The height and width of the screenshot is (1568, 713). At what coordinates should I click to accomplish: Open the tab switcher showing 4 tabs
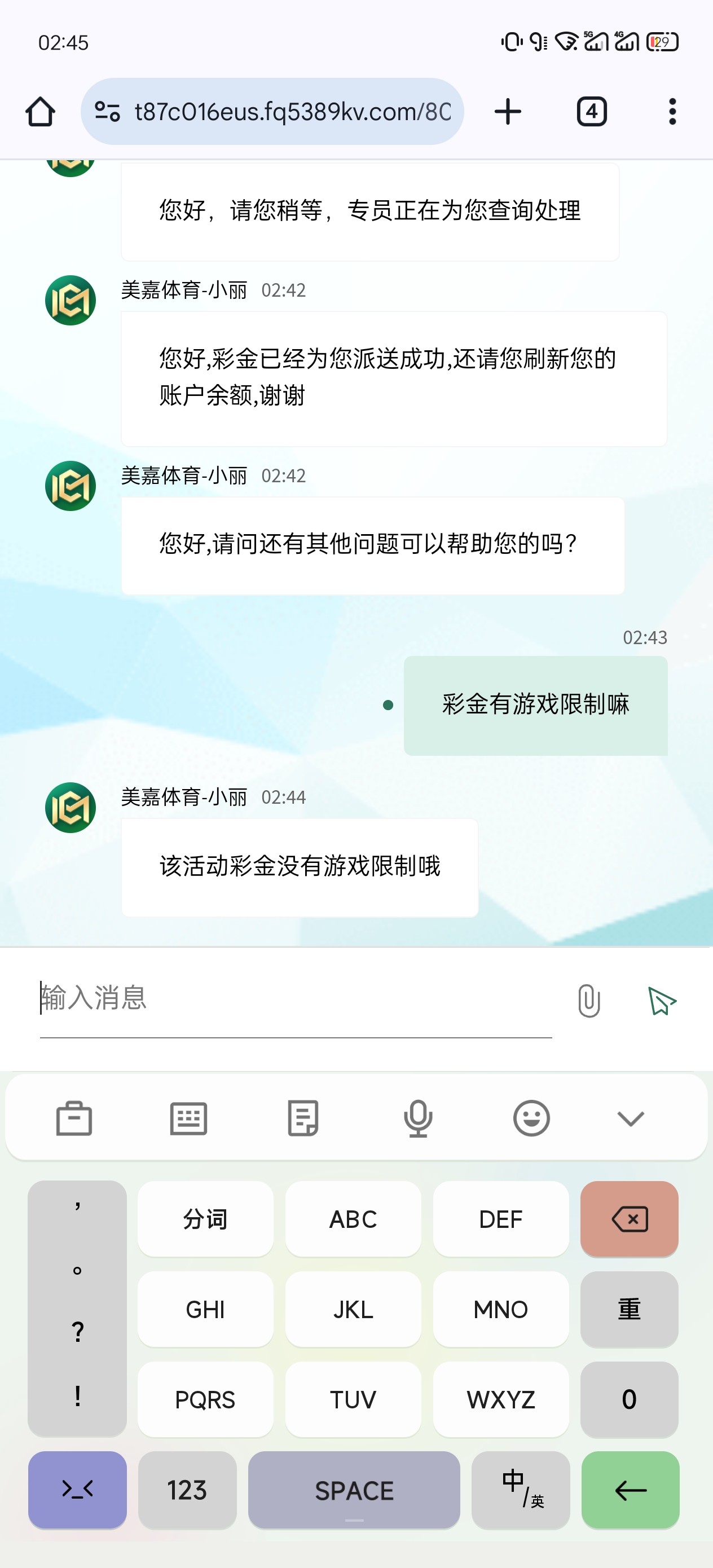click(x=591, y=112)
